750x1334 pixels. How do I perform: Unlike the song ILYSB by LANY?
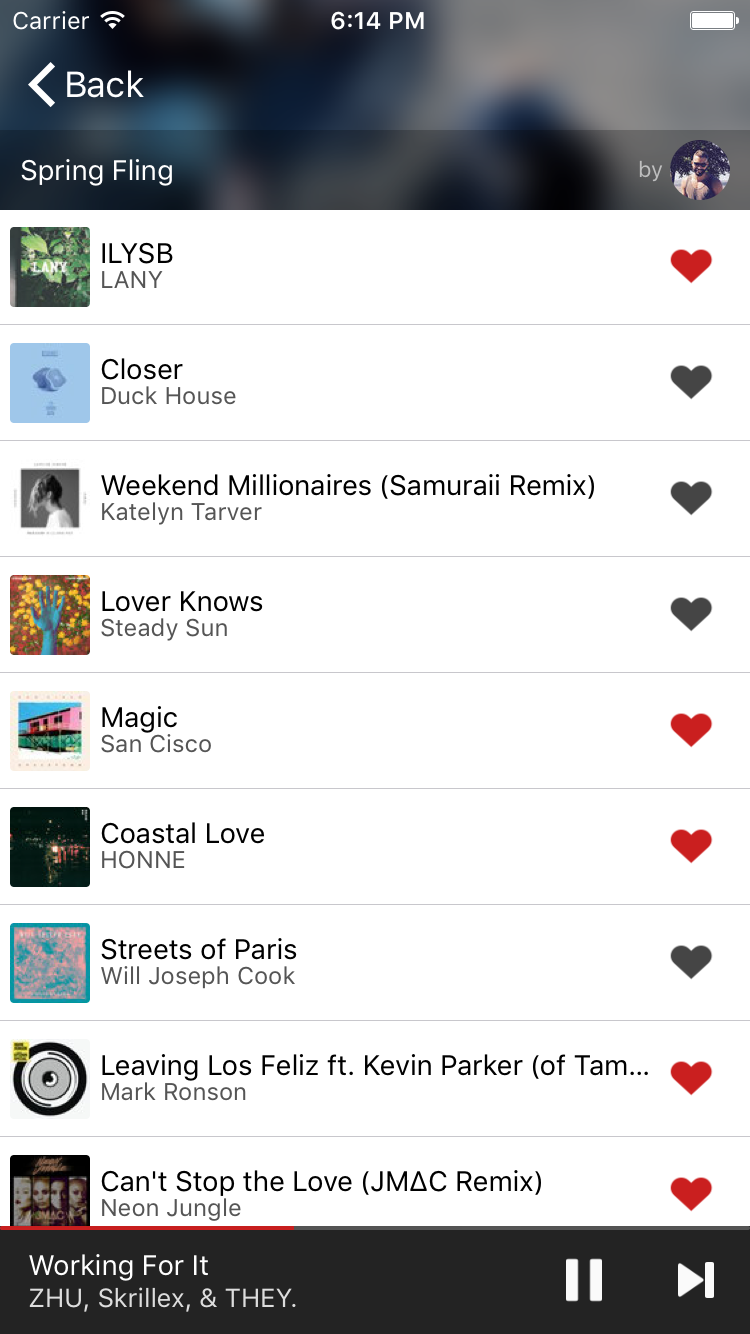pos(691,266)
